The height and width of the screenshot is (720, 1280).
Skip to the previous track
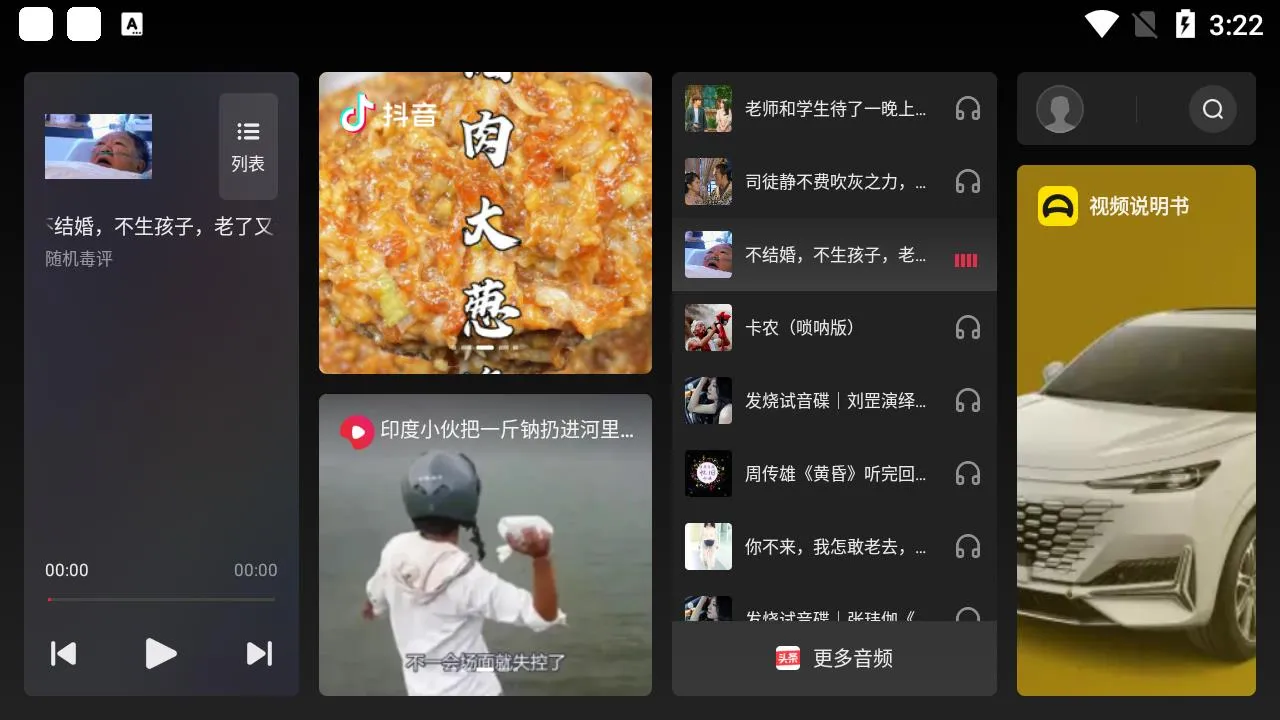coord(63,653)
